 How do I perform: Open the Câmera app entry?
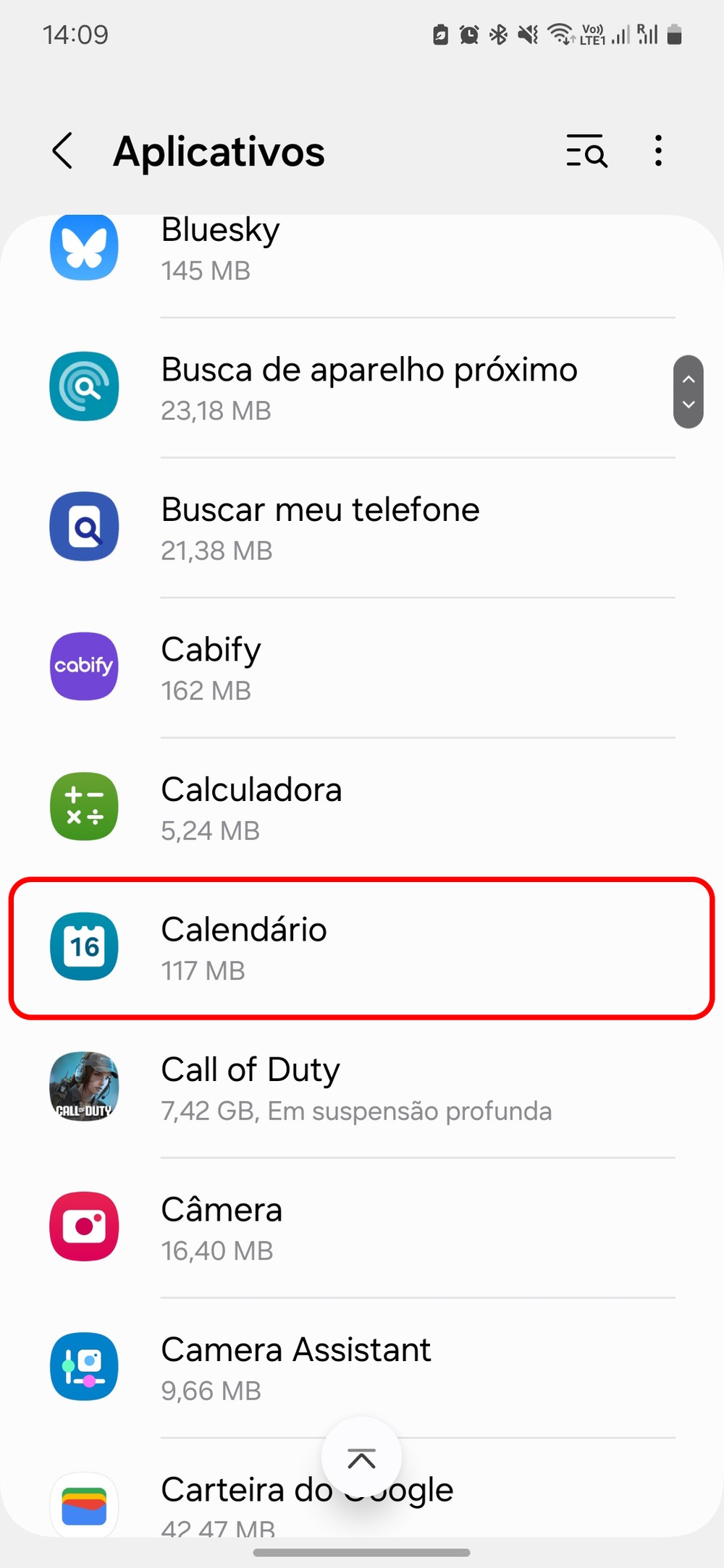point(362,1228)
